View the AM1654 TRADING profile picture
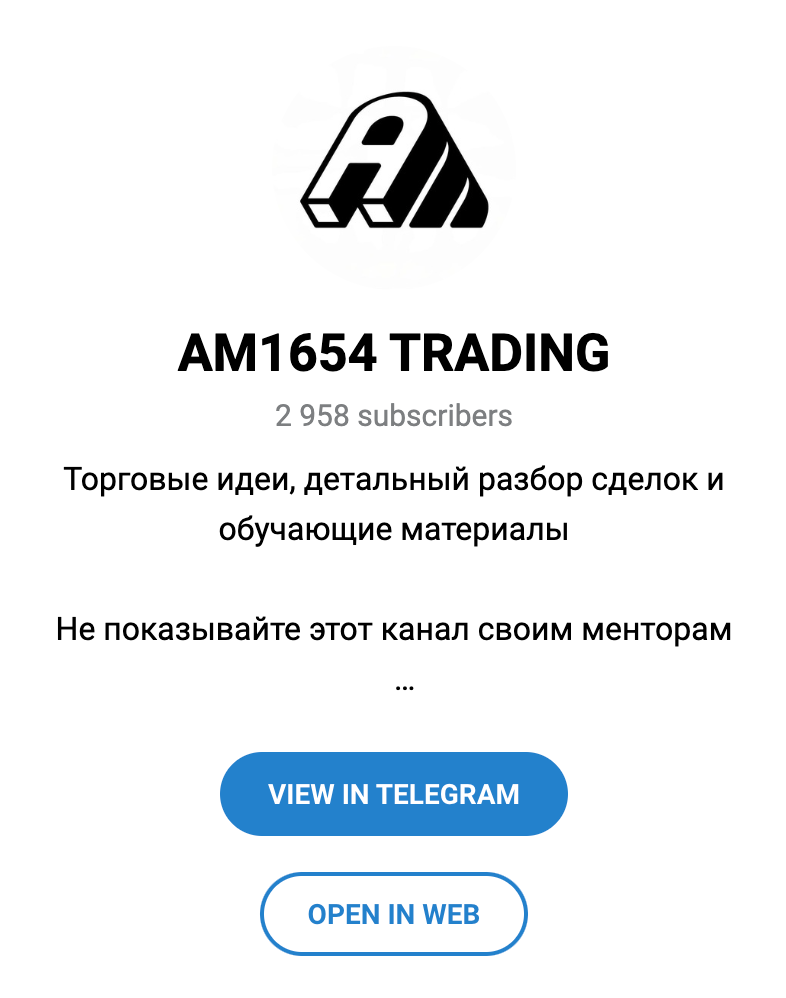 pos(393,160)
